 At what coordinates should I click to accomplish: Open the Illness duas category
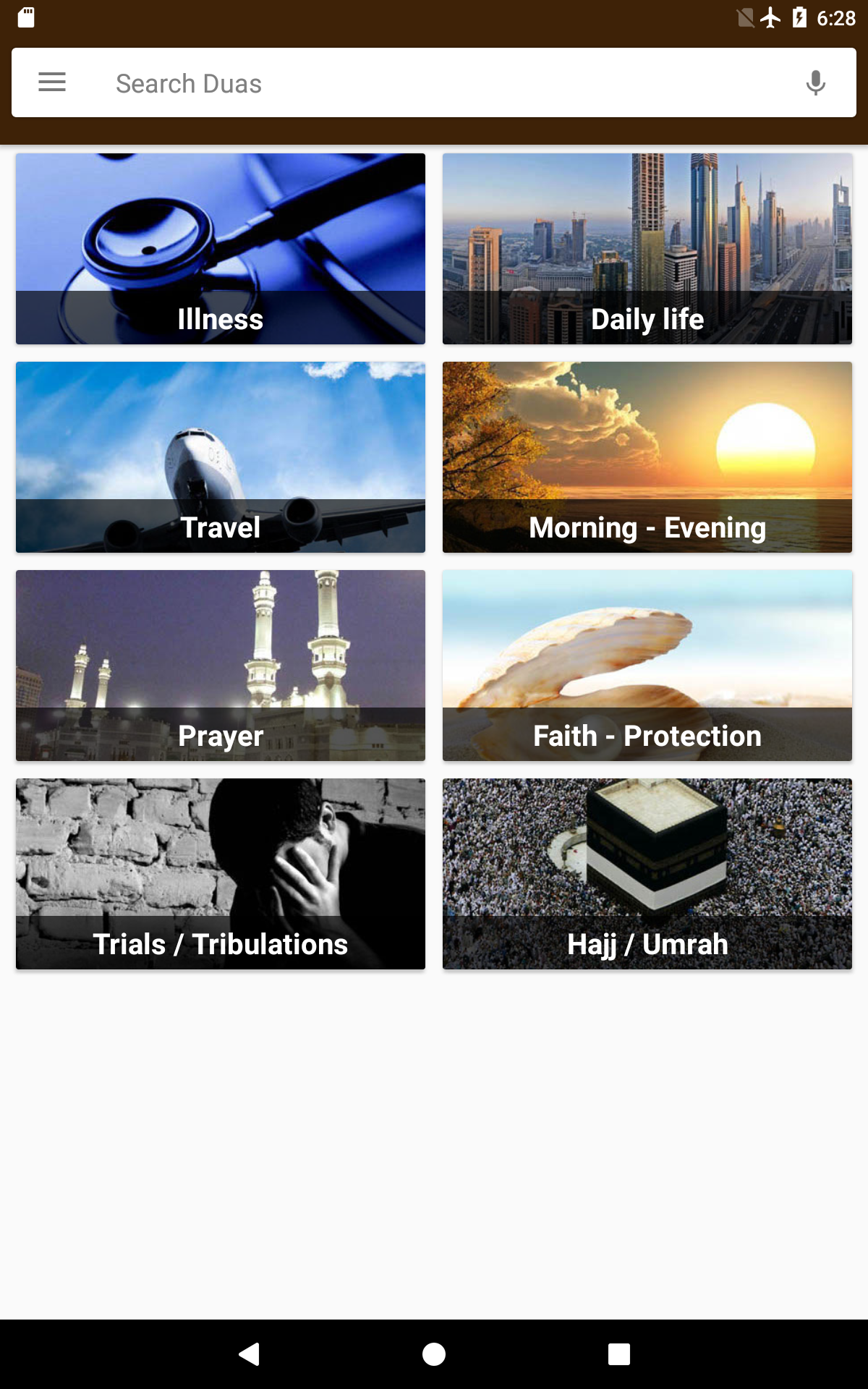pos(221,249)
